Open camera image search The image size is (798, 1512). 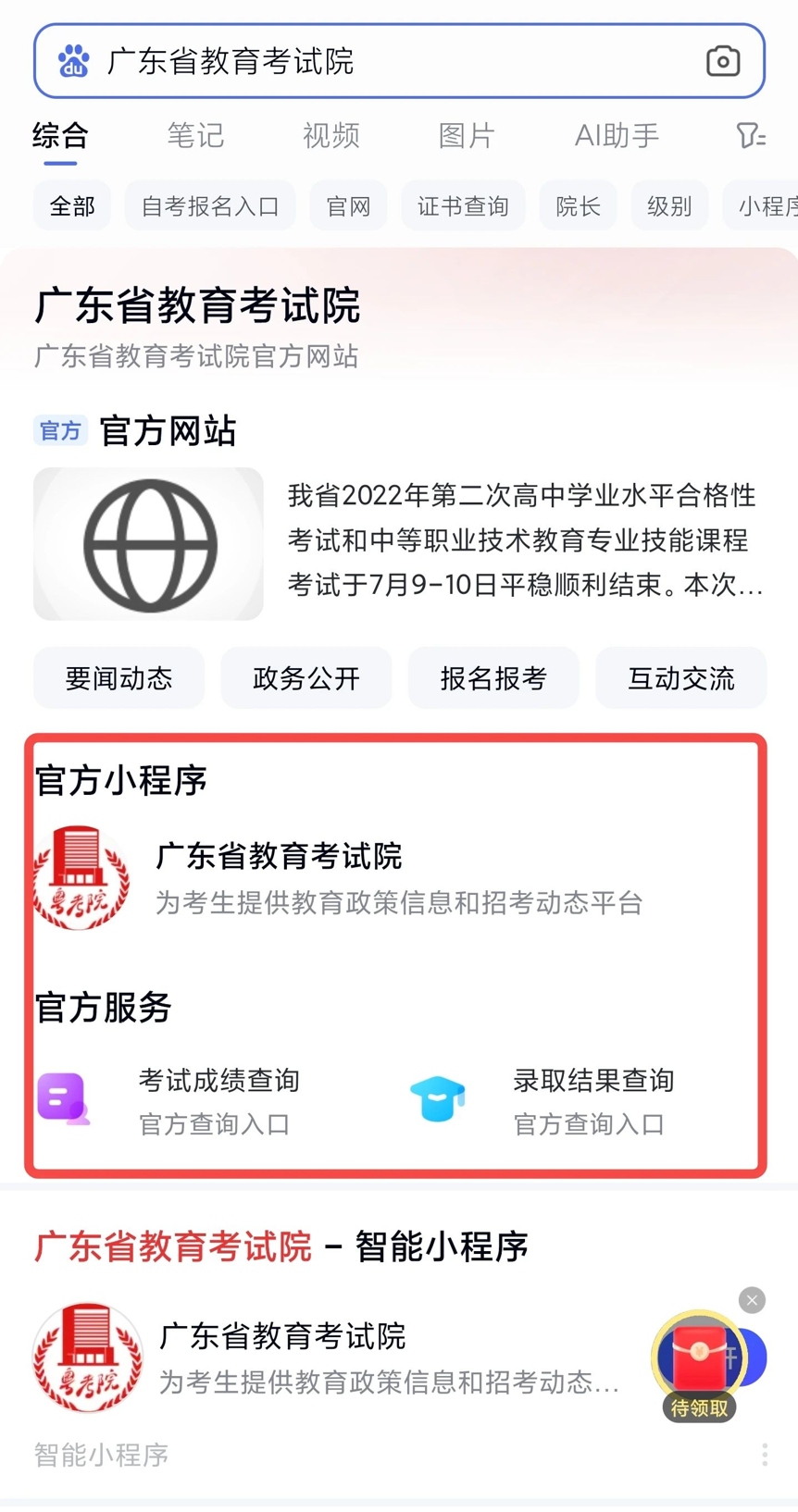point(722,62)
